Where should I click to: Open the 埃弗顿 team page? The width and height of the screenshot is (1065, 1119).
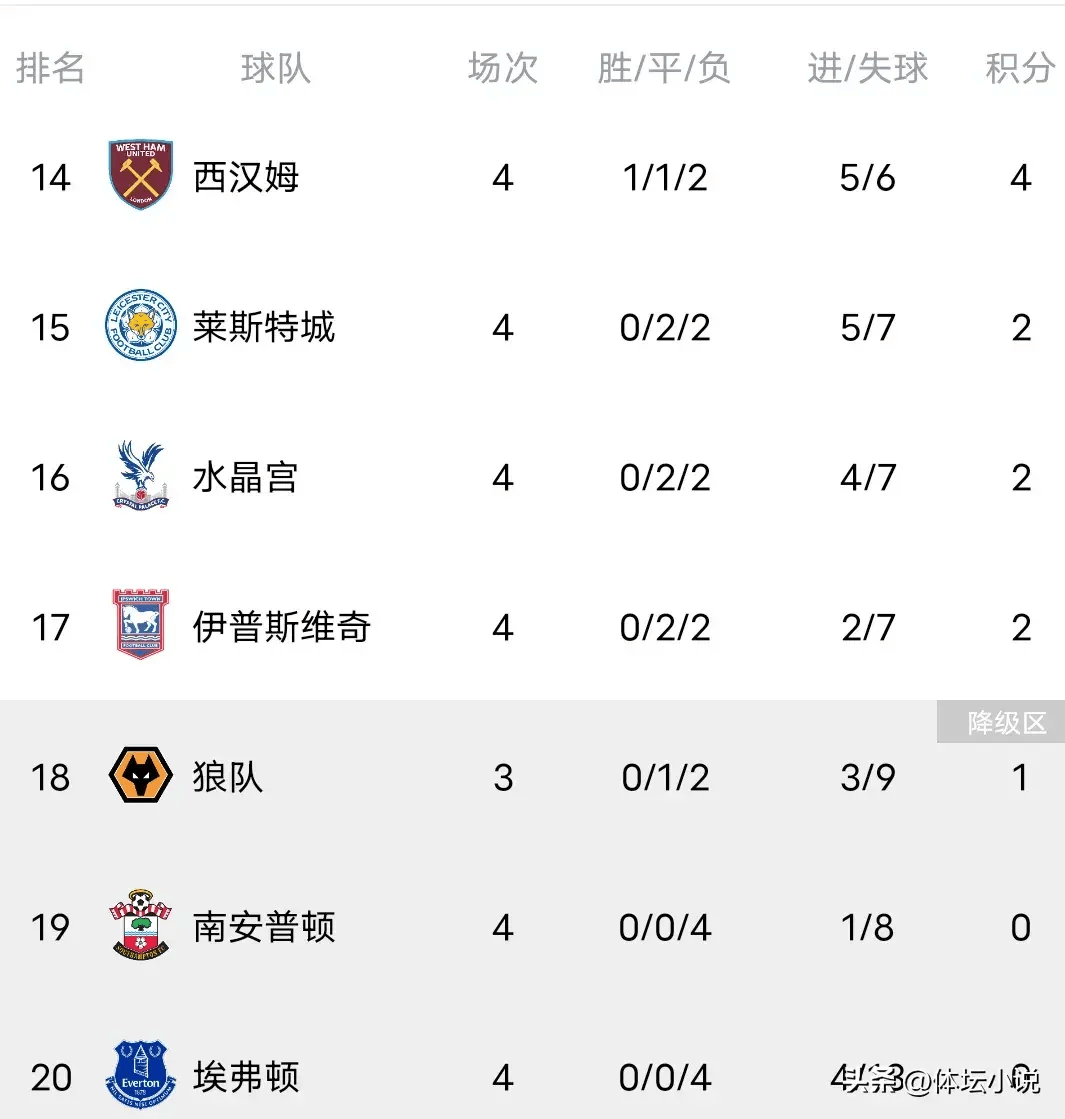(246, 1078)
